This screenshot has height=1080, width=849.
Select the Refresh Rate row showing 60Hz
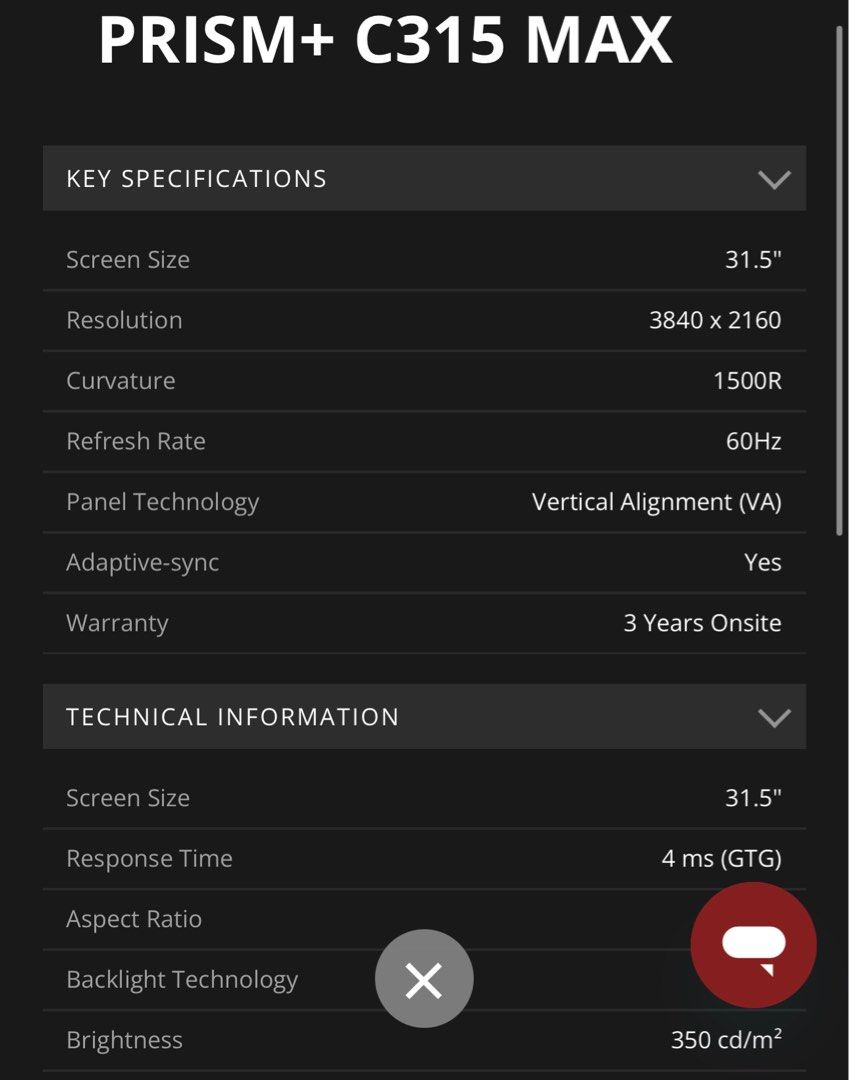(424, 441)
